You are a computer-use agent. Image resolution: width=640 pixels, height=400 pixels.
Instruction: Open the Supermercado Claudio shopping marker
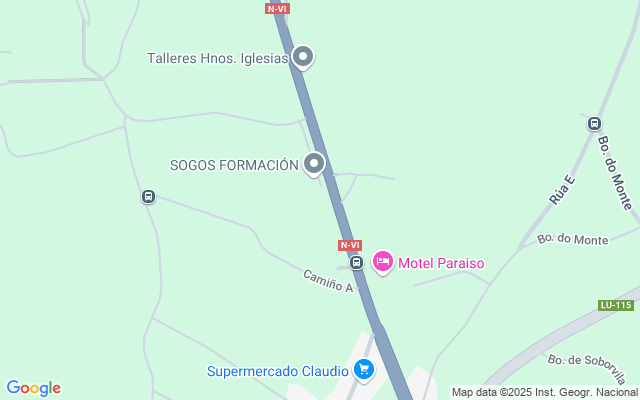coord(363,370)
